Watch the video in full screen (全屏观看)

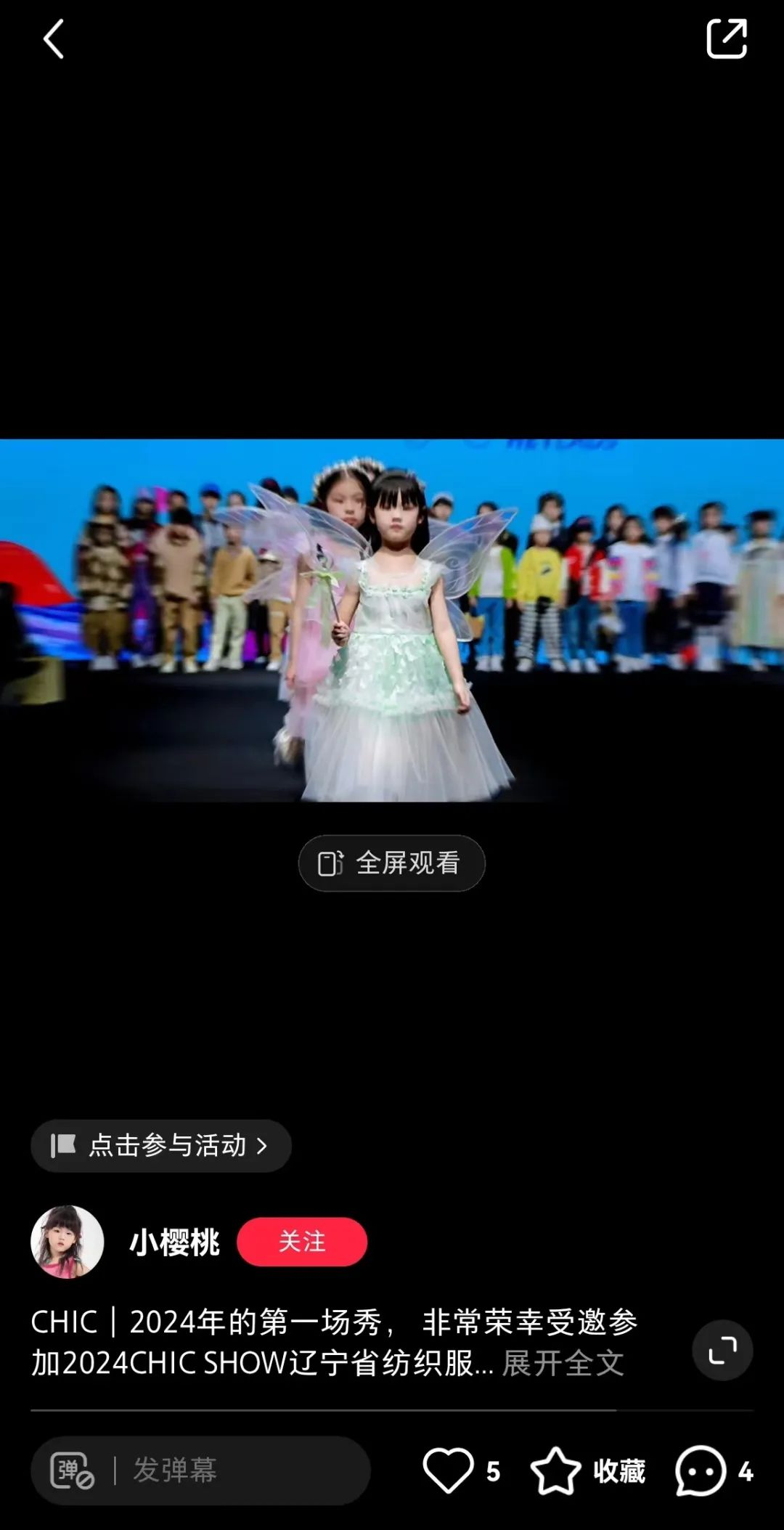[391, 863]
